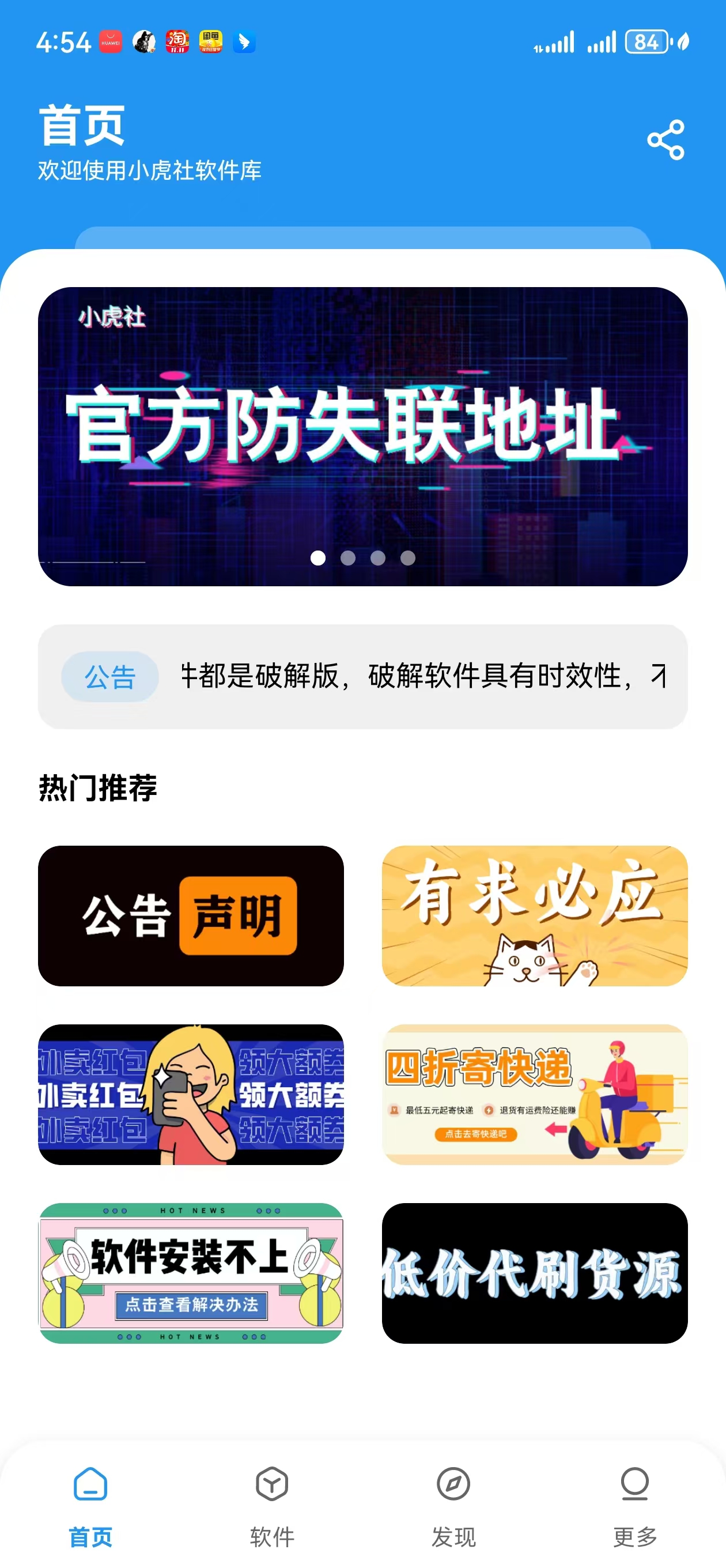Go to the 更多 tab
The height and width of the screenshot is (1568, 726).
click(635, 1505)
